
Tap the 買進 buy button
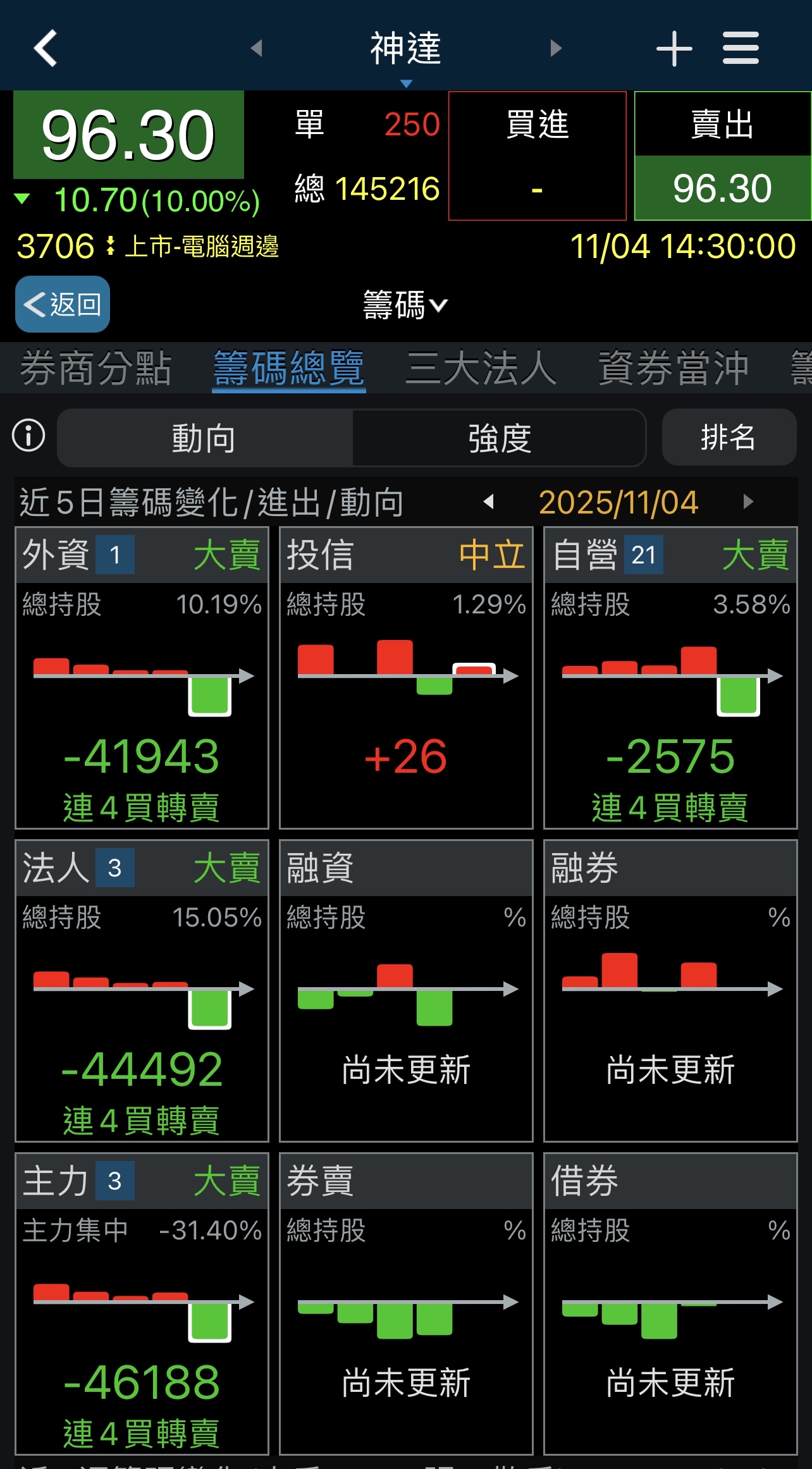[x=537, y=156]
